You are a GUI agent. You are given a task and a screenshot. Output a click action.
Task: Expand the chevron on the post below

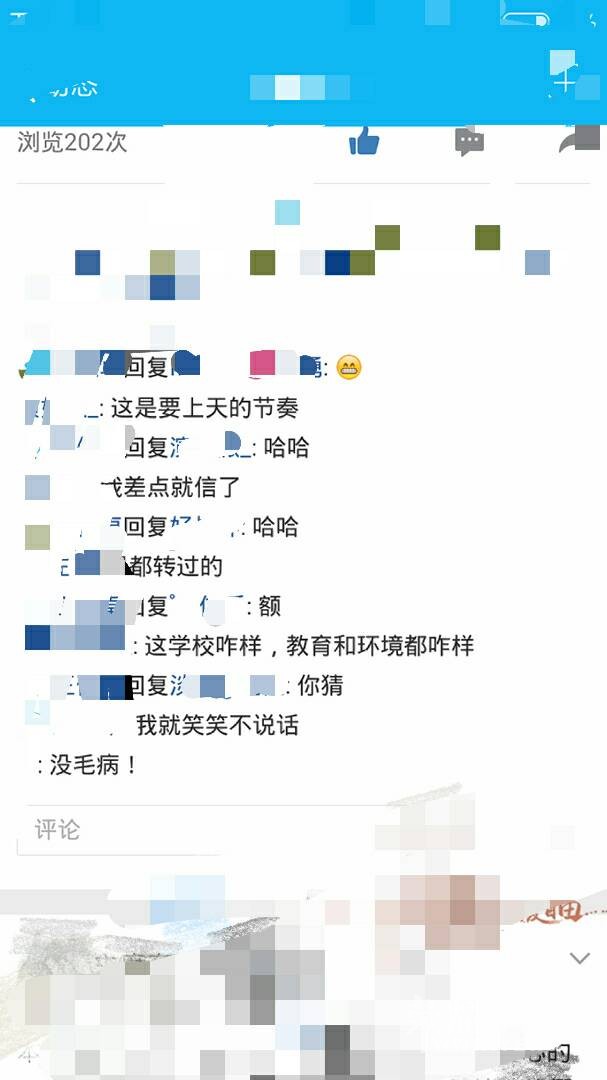click(579, 958)
